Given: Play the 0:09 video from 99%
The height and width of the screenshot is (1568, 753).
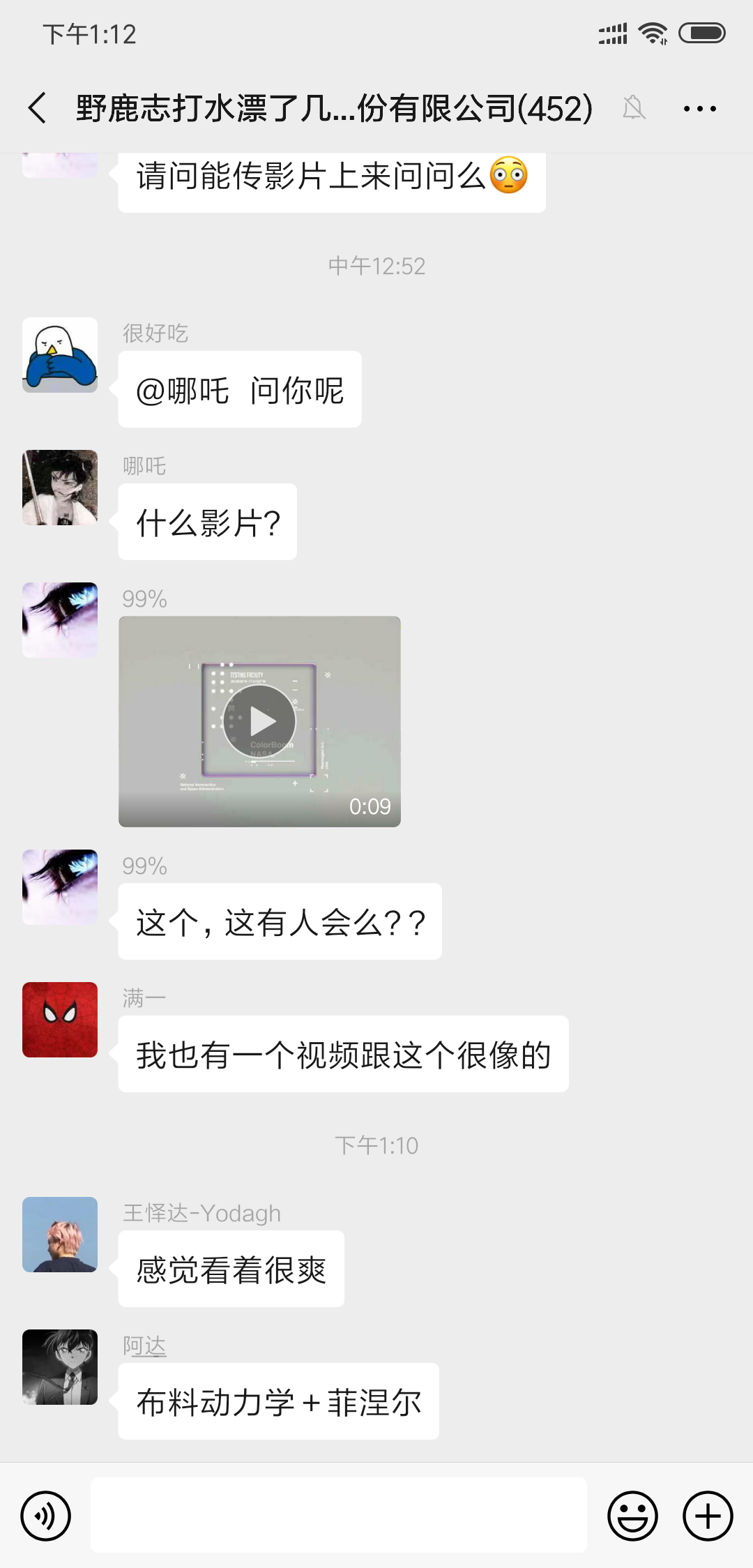Looking at the screenshot, I should 259,721.
